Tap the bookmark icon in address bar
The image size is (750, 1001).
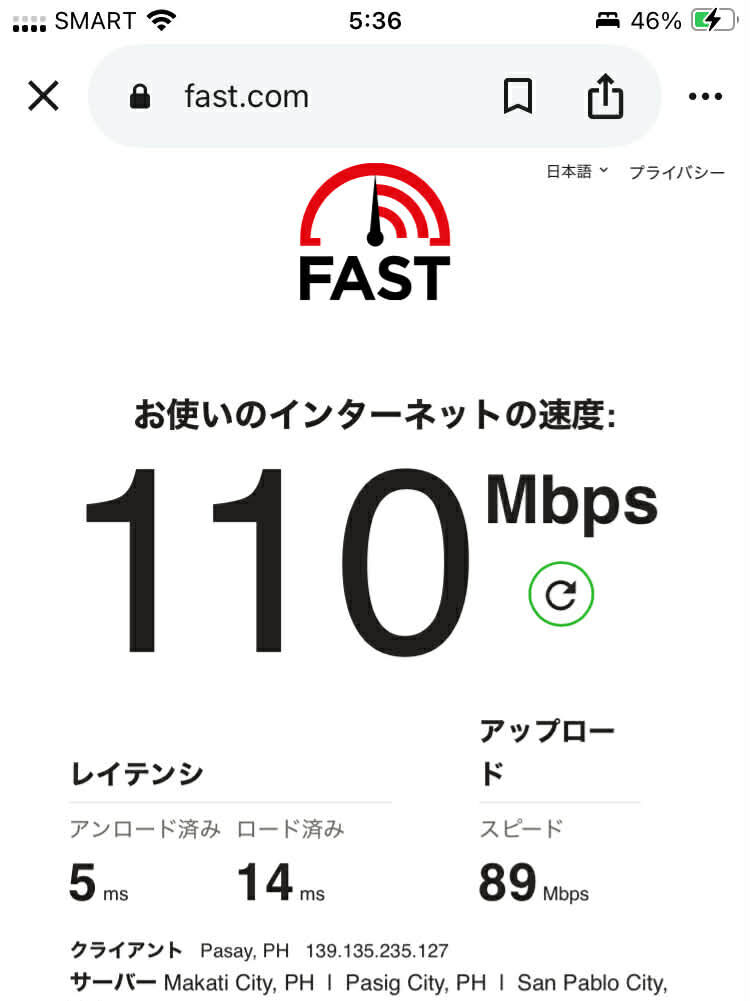[x=517, y=95]
